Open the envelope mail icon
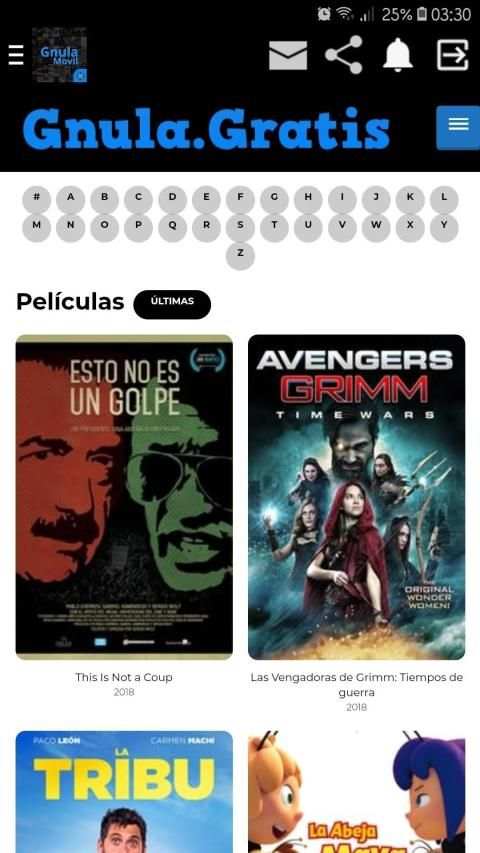 [x=288, y=55]
